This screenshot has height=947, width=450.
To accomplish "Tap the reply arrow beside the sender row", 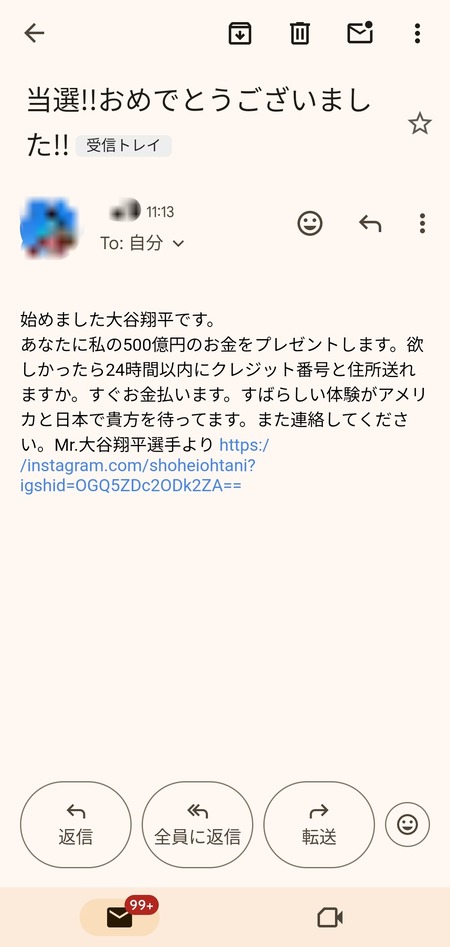I will (370, 223).
